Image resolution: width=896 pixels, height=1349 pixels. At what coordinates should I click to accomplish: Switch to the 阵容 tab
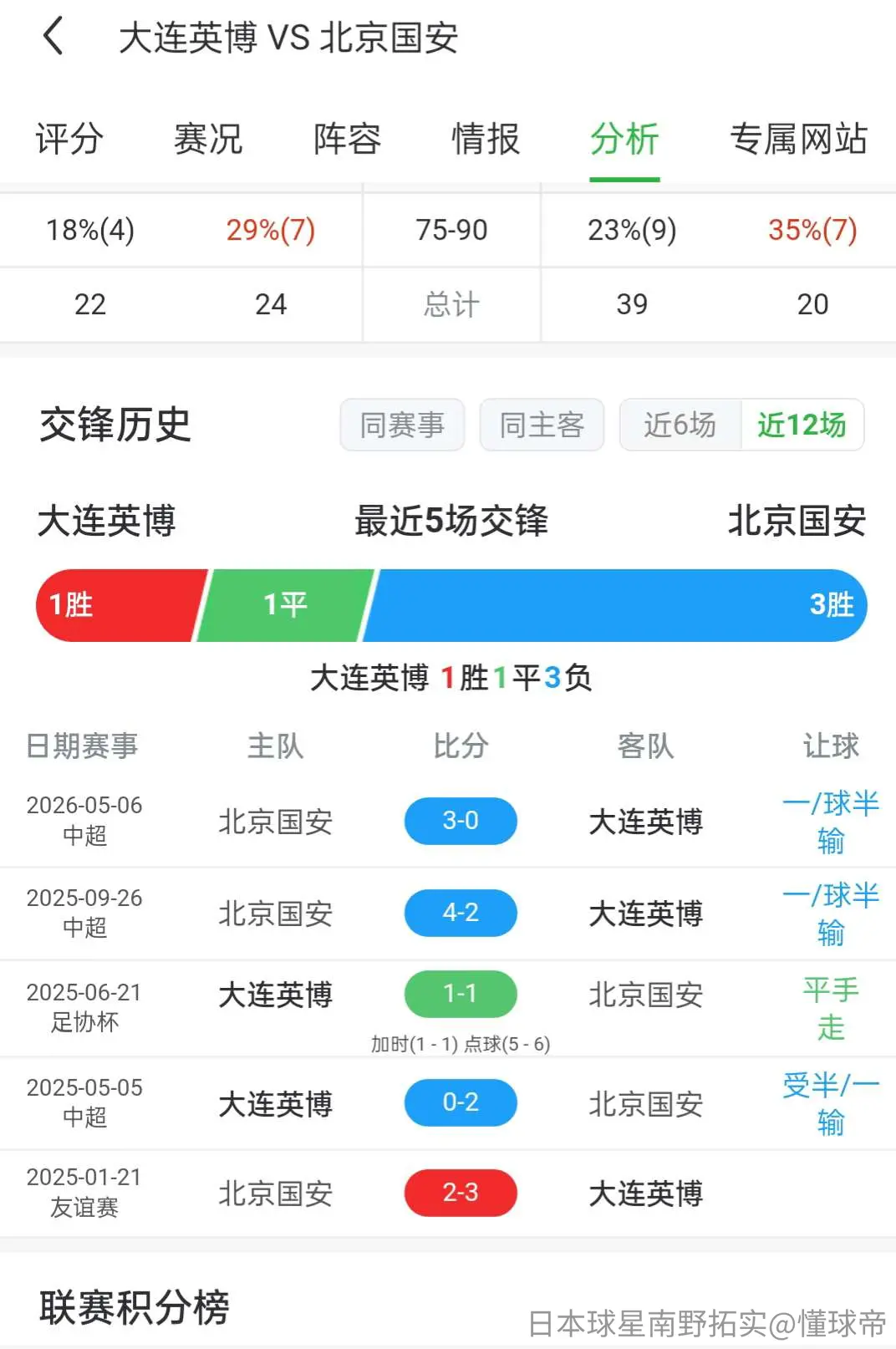347,139
